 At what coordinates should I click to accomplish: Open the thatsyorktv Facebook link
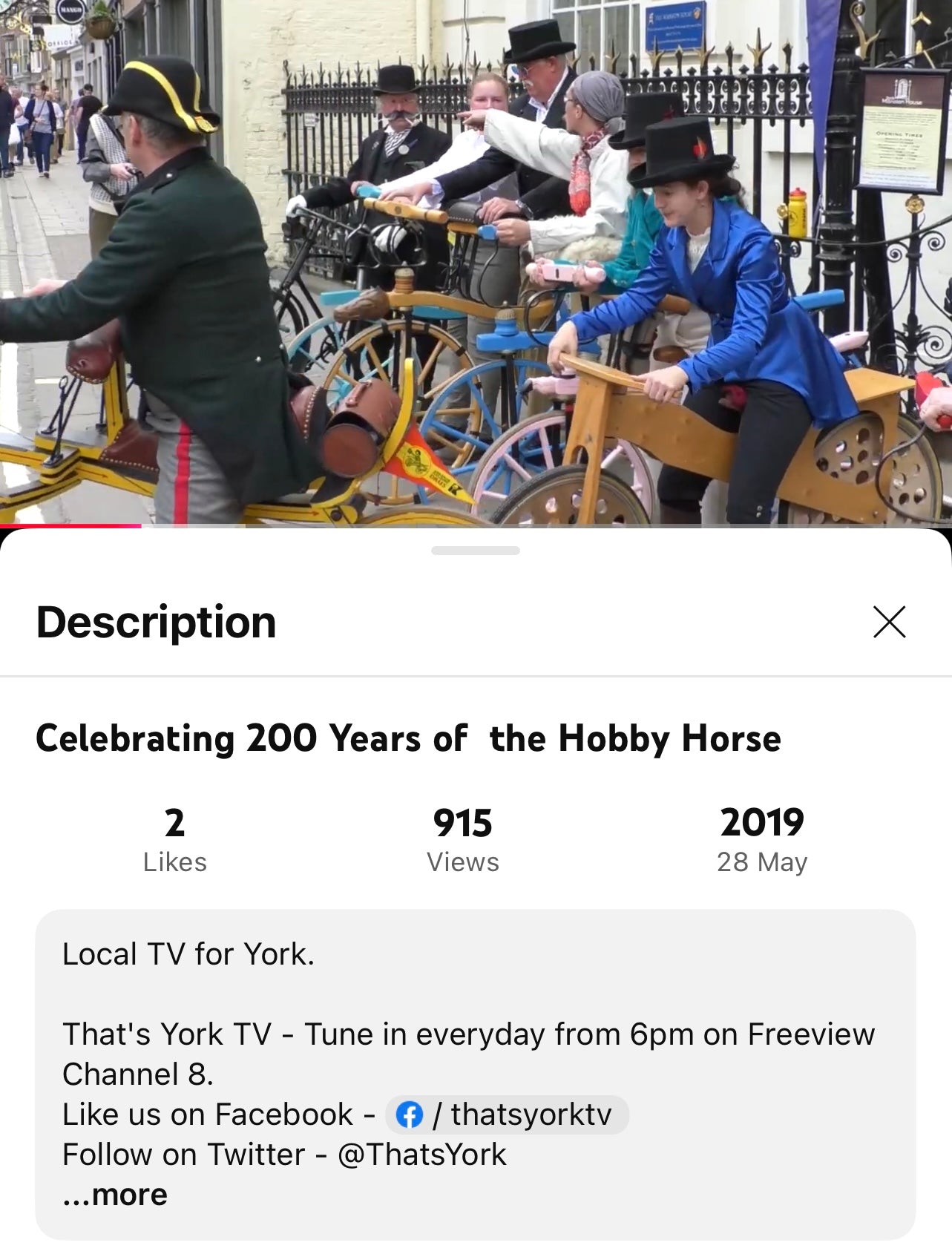click(x=507, y=1115)
